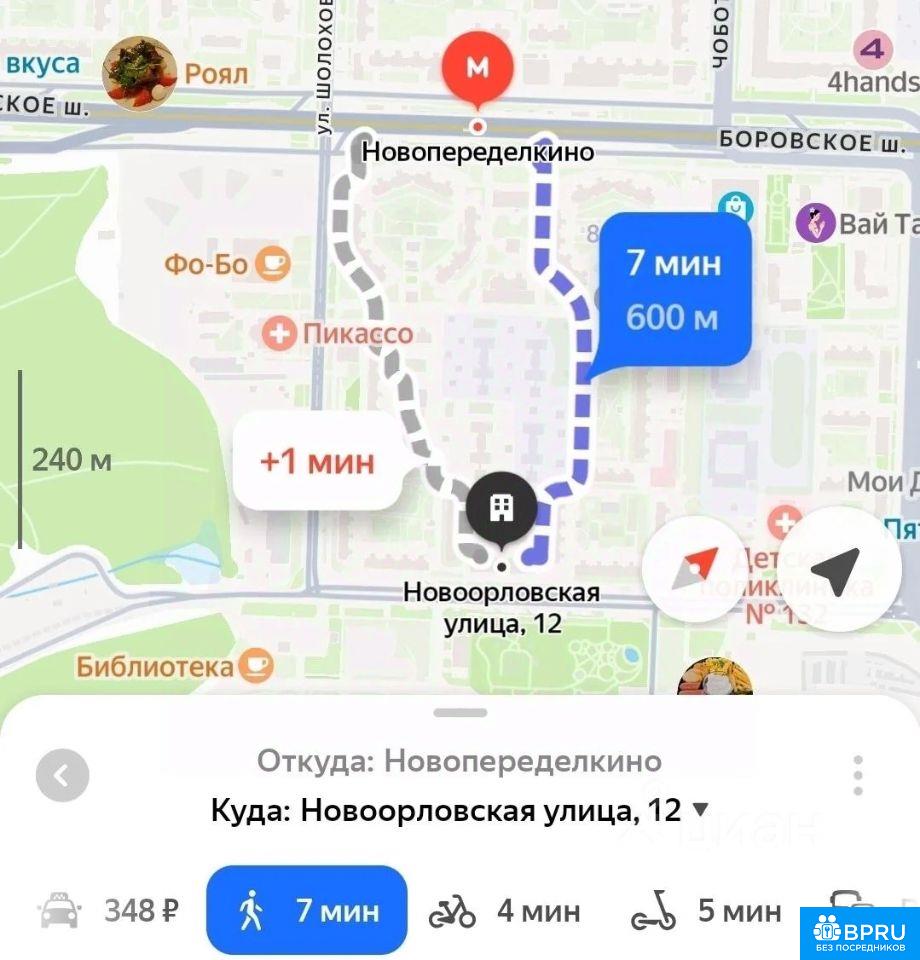Center map on my location arrow
920x960 pixels.
(x=839, y=569)
